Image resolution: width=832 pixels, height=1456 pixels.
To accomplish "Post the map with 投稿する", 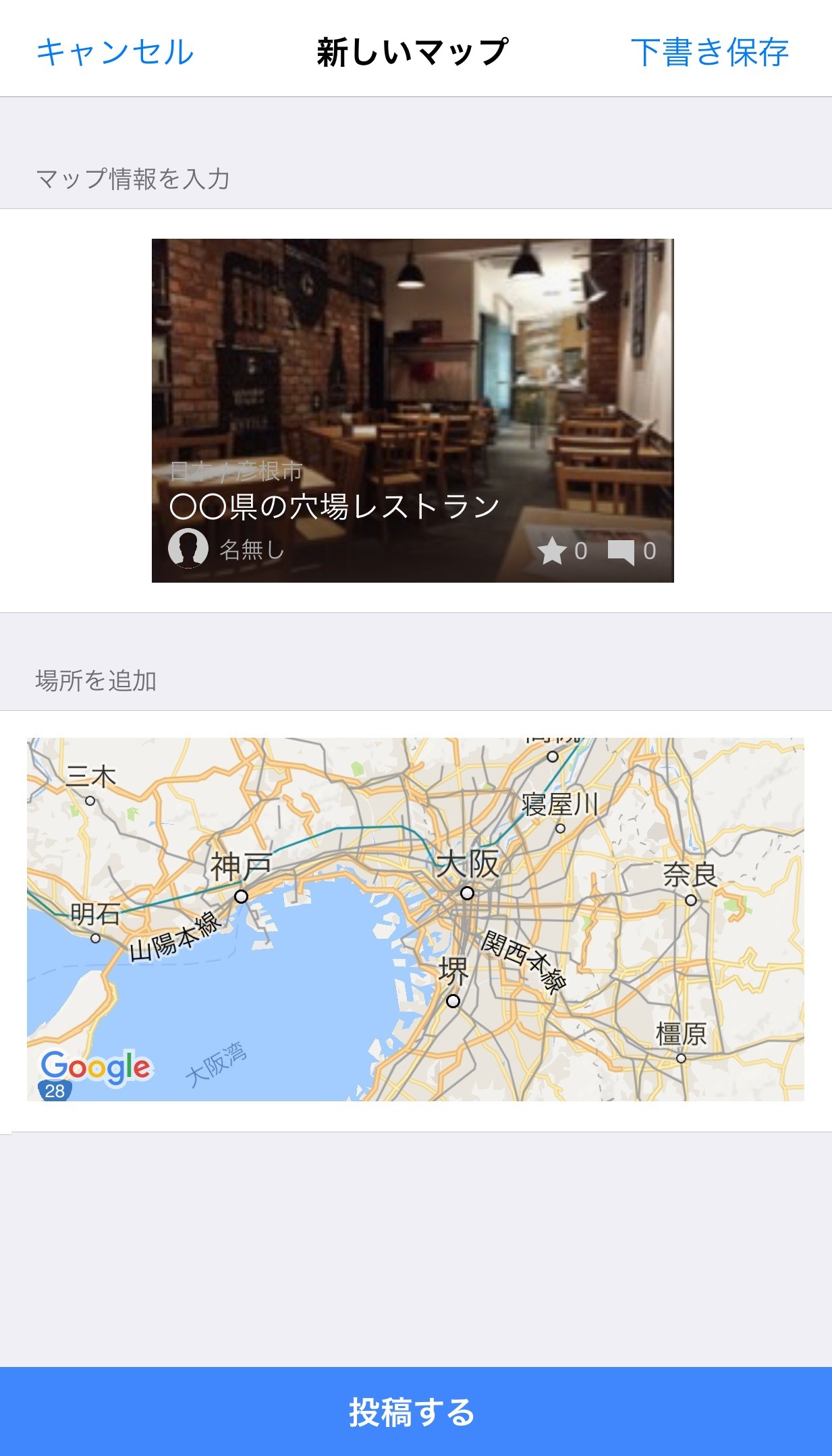I will [x=416, y=1411].
